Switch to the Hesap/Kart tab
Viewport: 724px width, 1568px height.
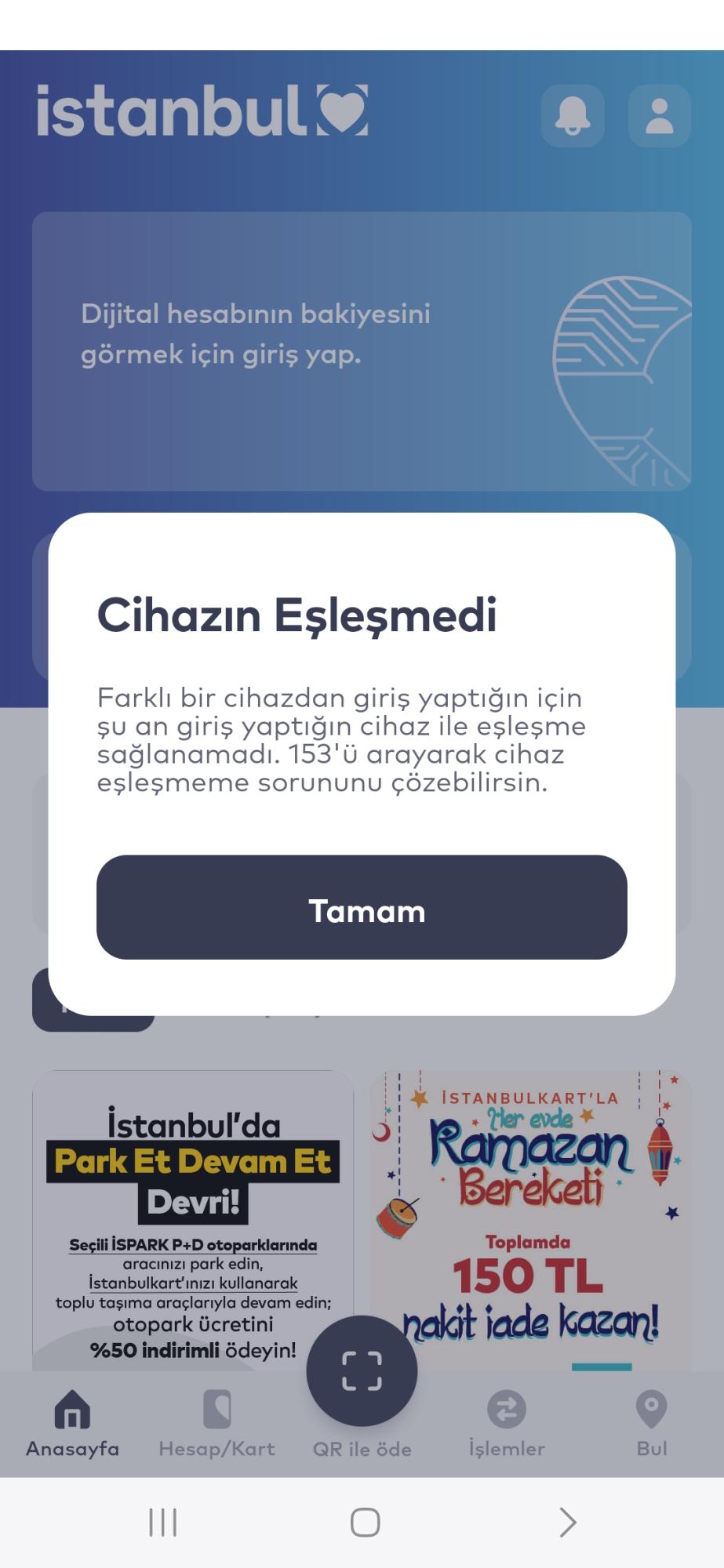click(x=217, y=1423)
